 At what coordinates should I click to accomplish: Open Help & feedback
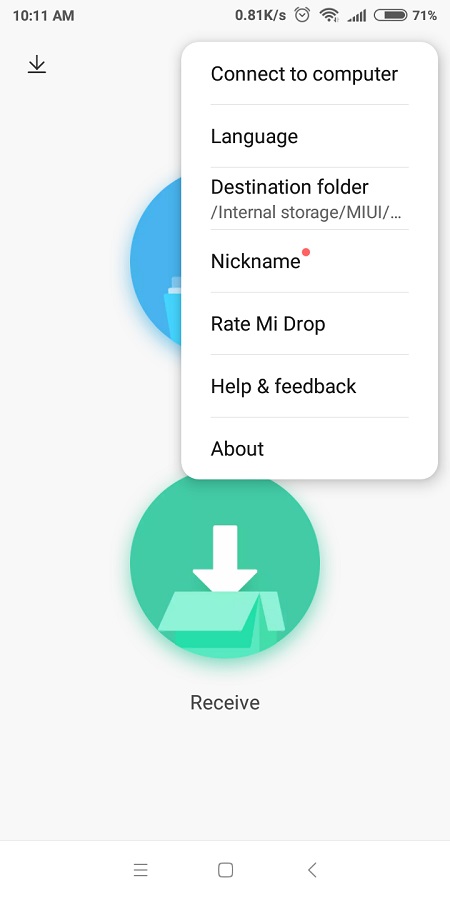pos(309,386)
